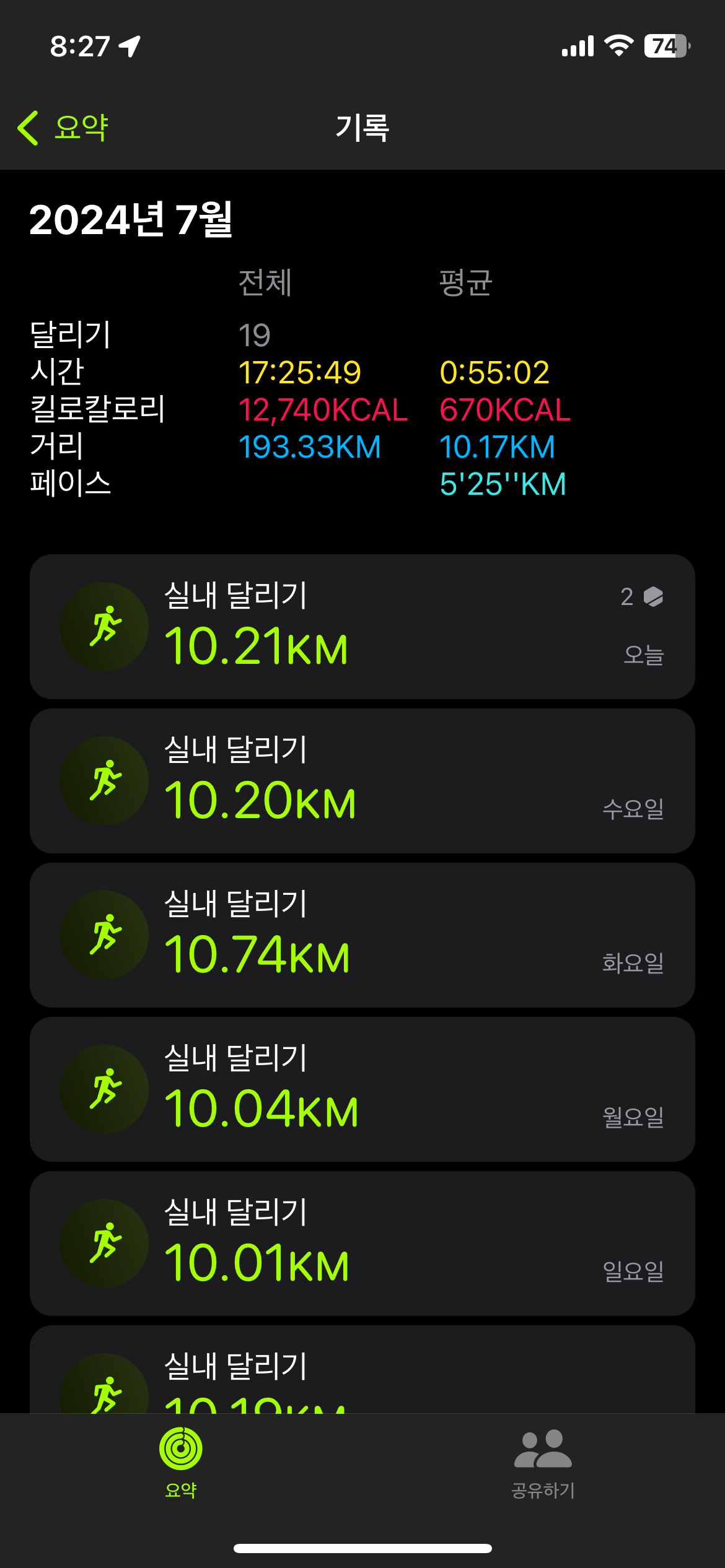
Task: Switch to the 요약 tab
Action: pyautogui.click(x=181, y=1463)
